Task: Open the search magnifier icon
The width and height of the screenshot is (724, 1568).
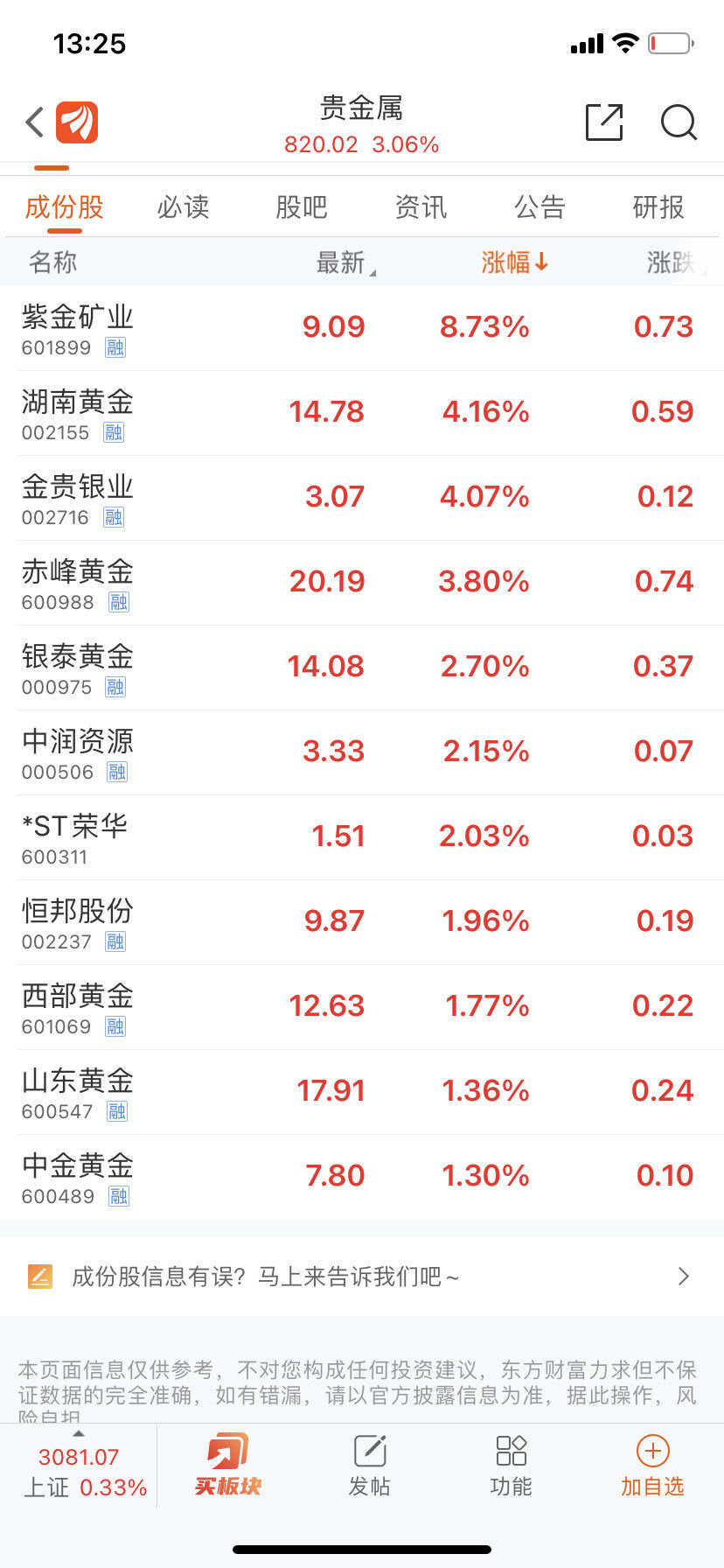Action: (x=679, y=122)
